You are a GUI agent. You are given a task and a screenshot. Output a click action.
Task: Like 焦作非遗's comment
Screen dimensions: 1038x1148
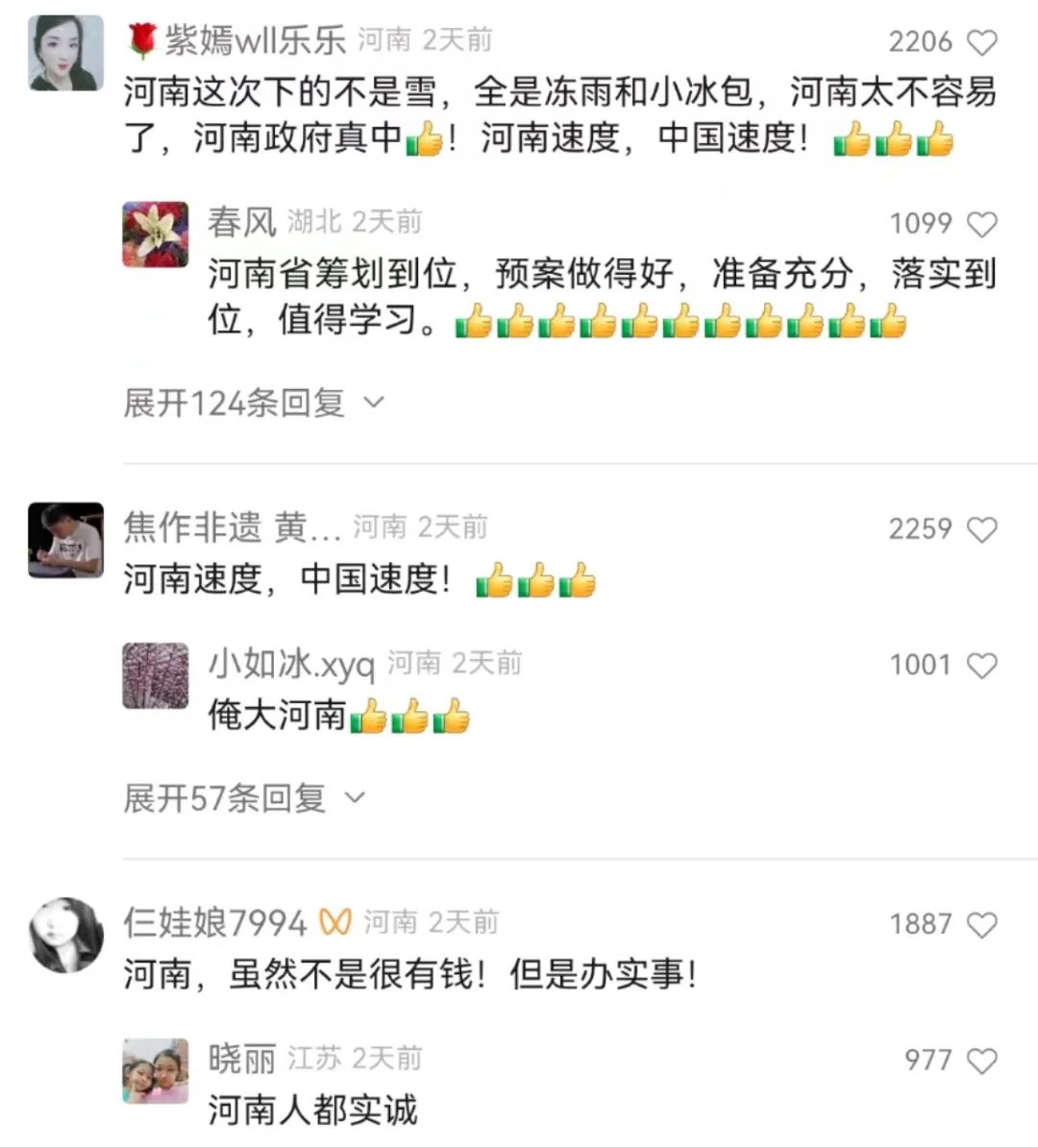981,529
